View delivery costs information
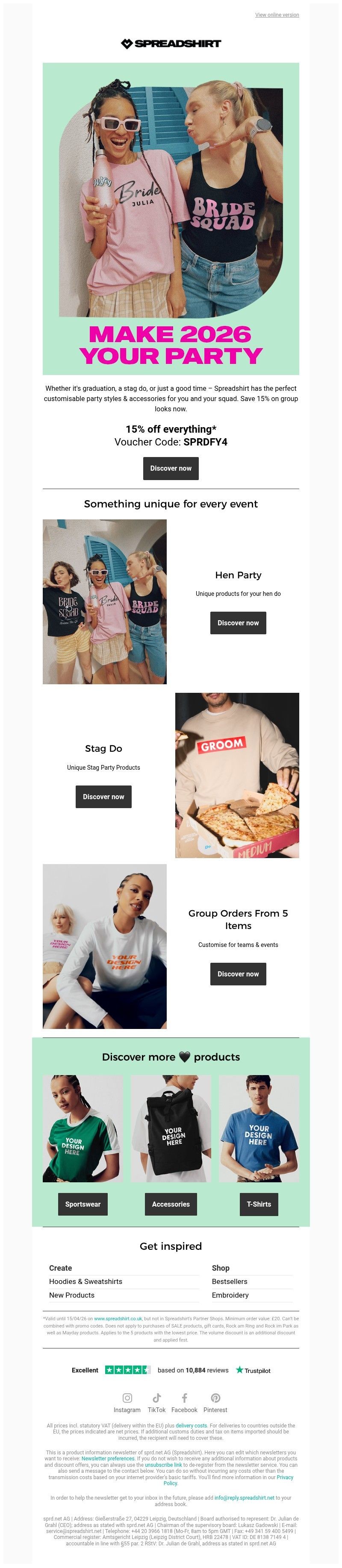Image resolution: width=342 pixels, height=1568 pixels. click(192, 1426)
